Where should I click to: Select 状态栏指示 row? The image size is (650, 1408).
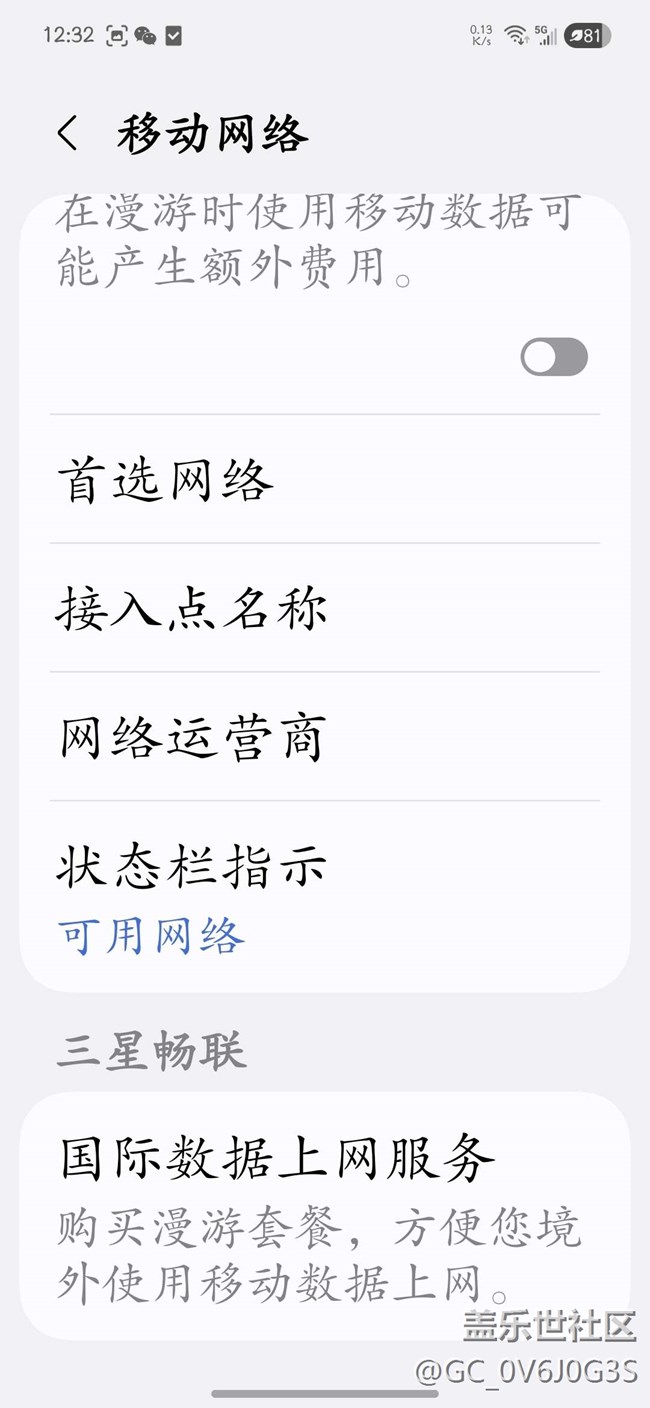(x=325, y=896)
